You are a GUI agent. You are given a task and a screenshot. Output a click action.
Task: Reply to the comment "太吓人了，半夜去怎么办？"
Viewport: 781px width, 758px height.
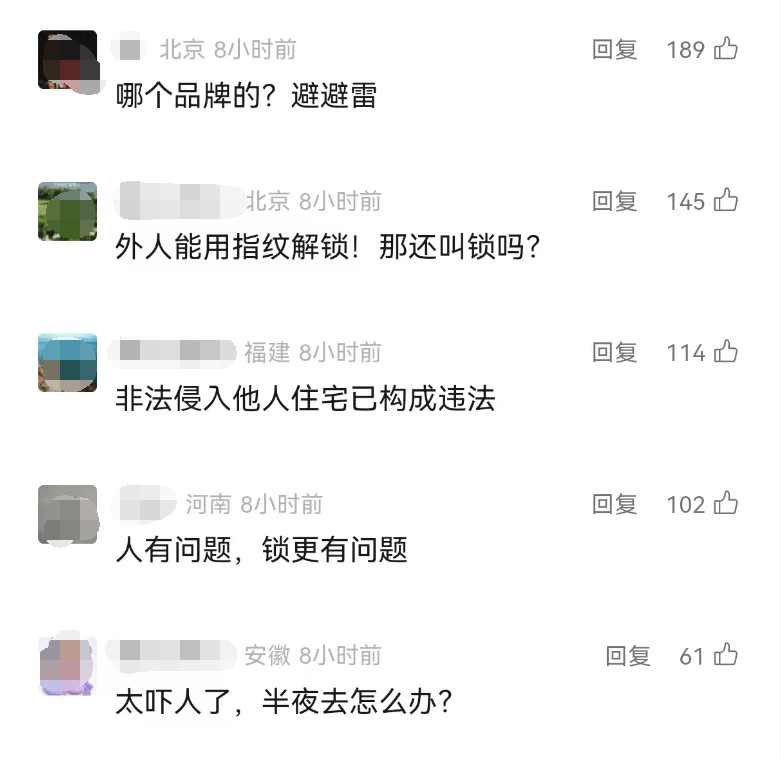pos(627,656)
